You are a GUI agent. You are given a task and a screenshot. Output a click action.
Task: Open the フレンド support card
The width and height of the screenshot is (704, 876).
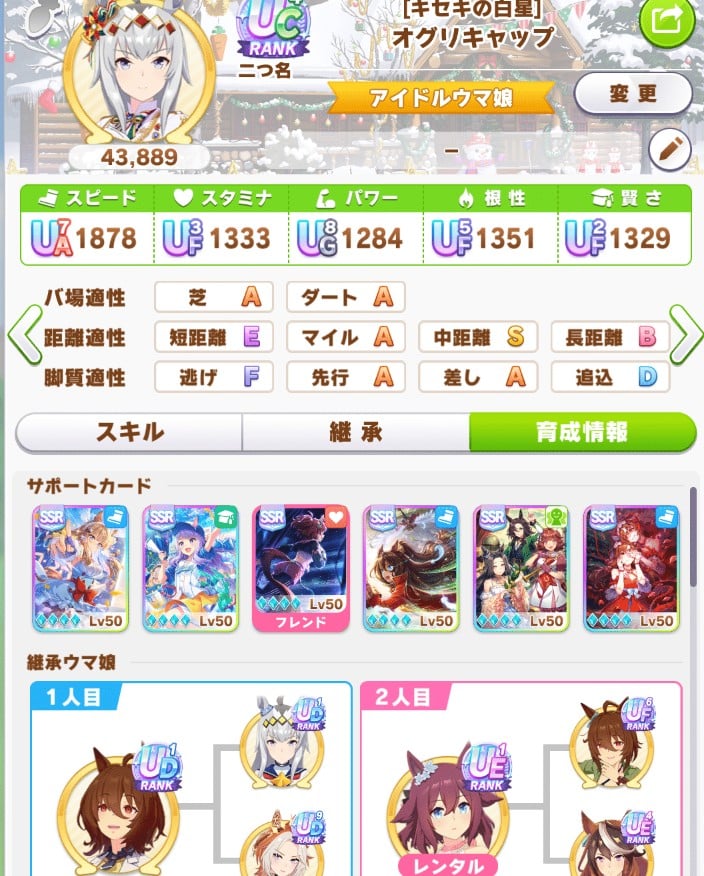[301, 567]
